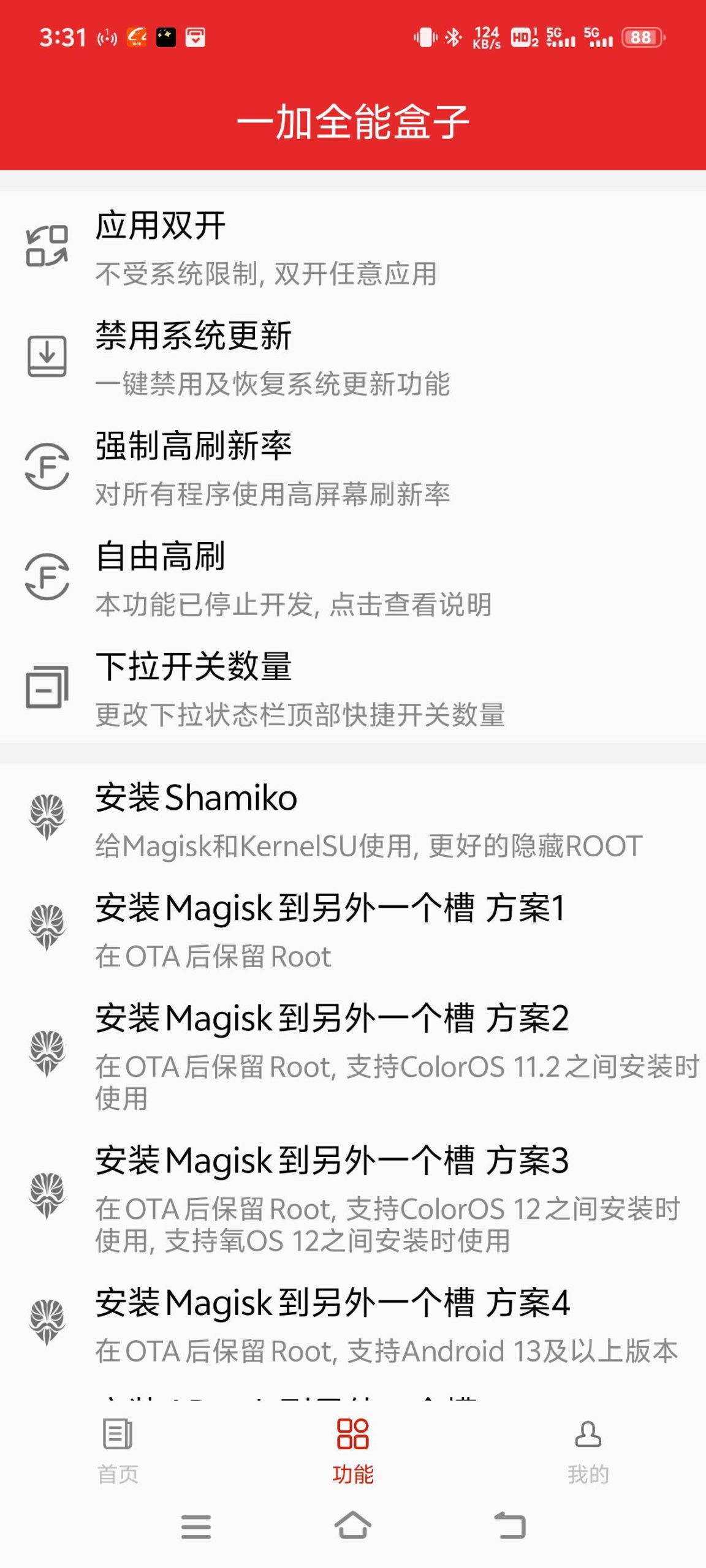The image size is (706, 1568).
Task: Select 强制高刷新率 row
Action: click(x=353, y=467)
